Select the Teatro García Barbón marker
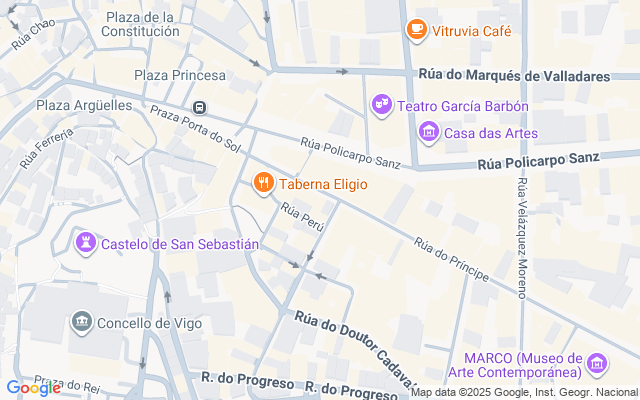The image size is (640, 400). click(x=382, y=105)
